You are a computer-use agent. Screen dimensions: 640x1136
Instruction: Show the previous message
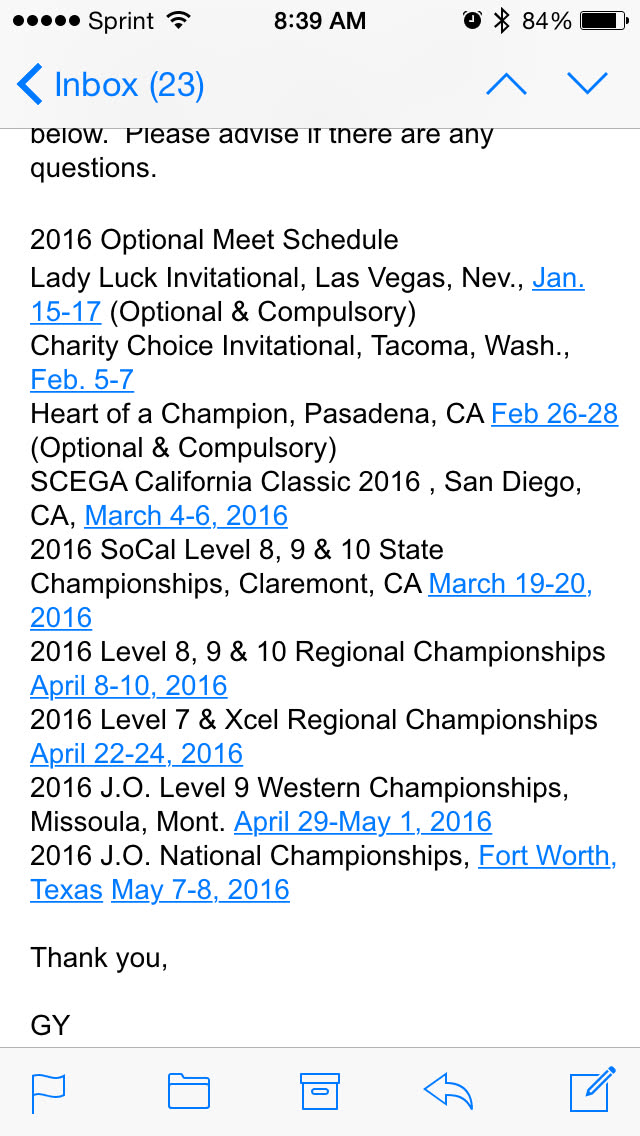click(x=506, y=85)
